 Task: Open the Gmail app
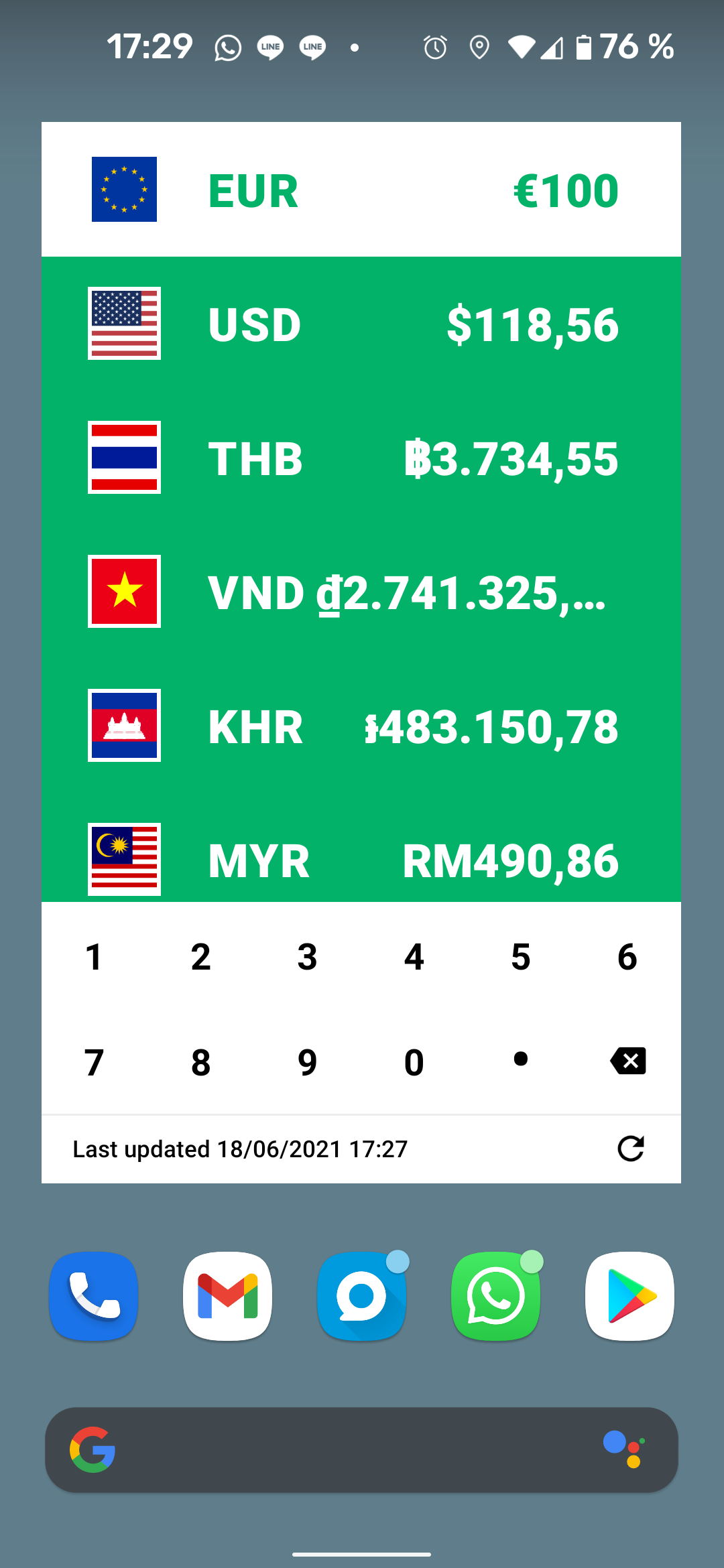point(228,1296)
